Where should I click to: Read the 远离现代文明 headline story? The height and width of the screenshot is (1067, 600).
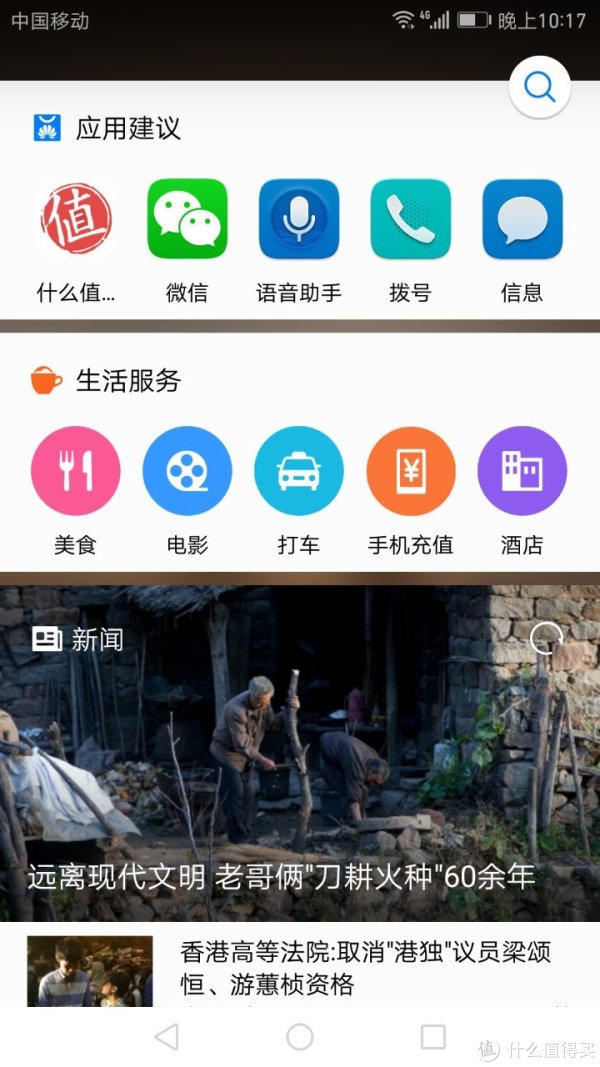click(x=281, y=878)
